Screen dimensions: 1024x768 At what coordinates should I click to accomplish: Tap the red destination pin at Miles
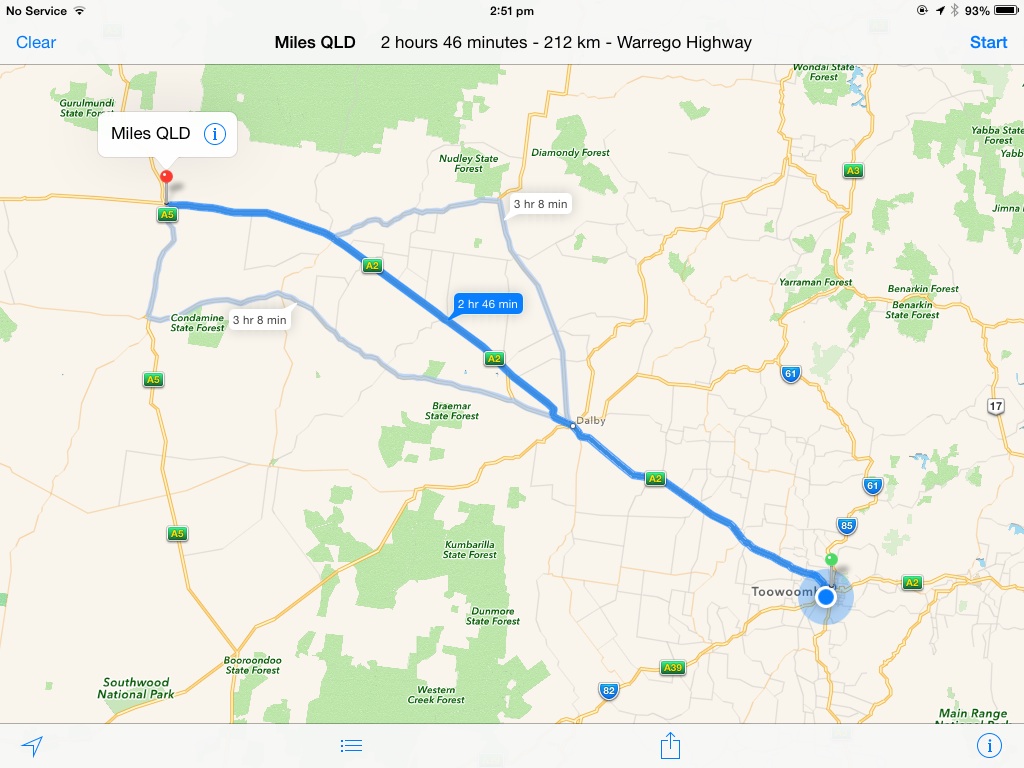tap(167, 179)
